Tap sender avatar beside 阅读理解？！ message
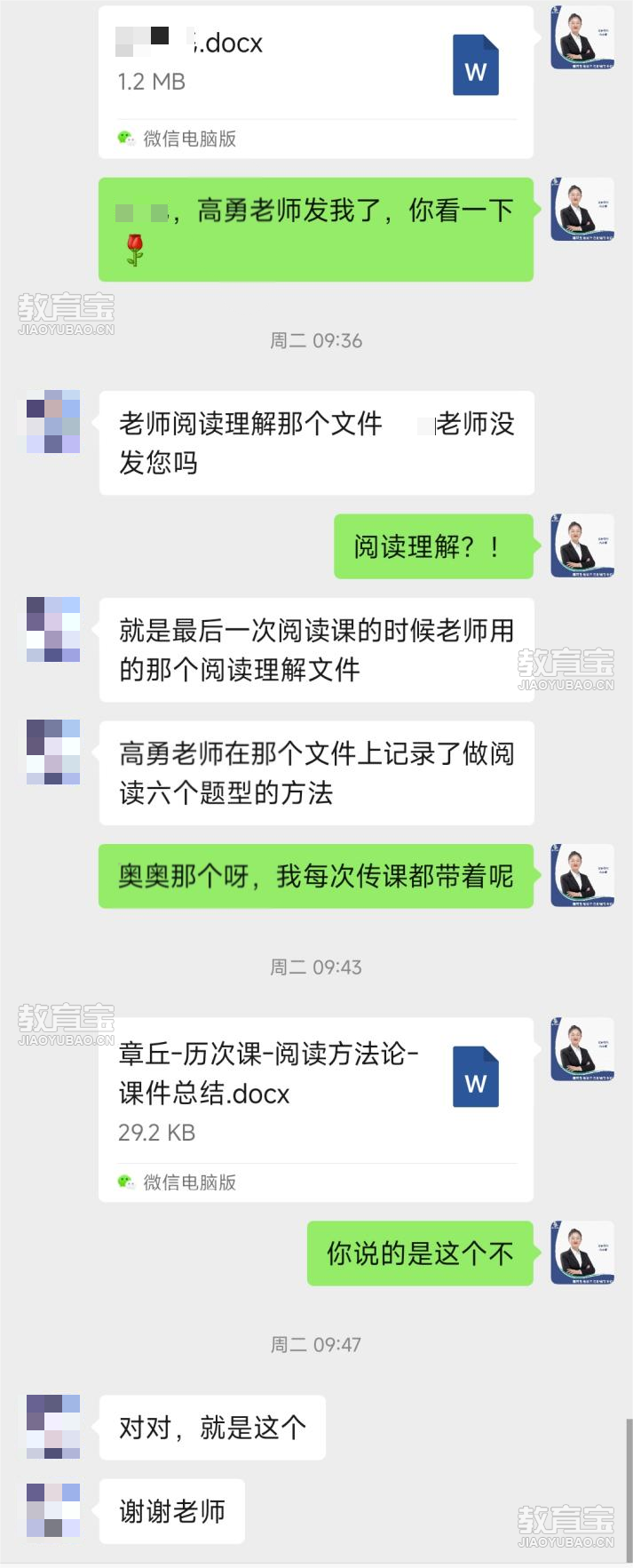This screenshot has height=1568, width=633. (582, 545)
